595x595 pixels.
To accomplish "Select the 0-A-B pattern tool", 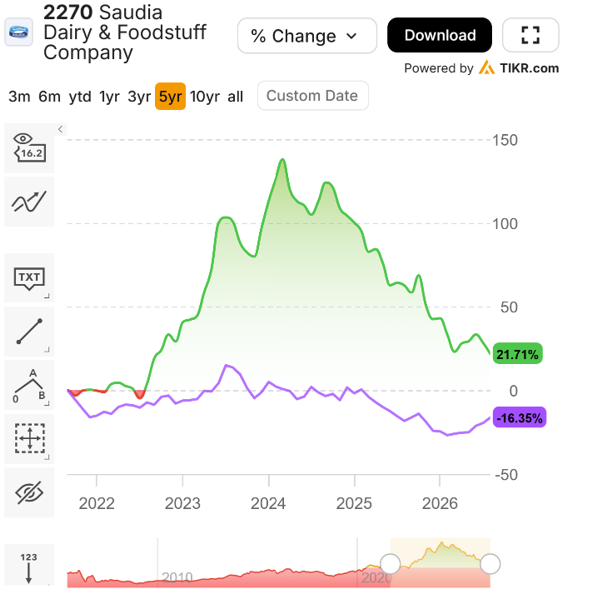I will coord(29,385).
